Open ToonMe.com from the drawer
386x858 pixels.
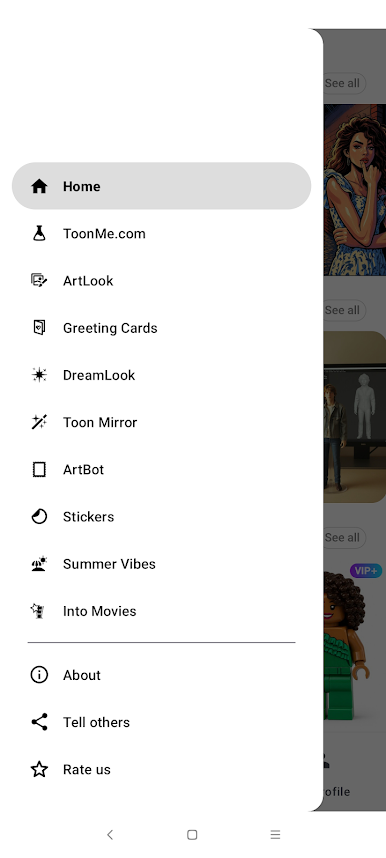[162, 234]
